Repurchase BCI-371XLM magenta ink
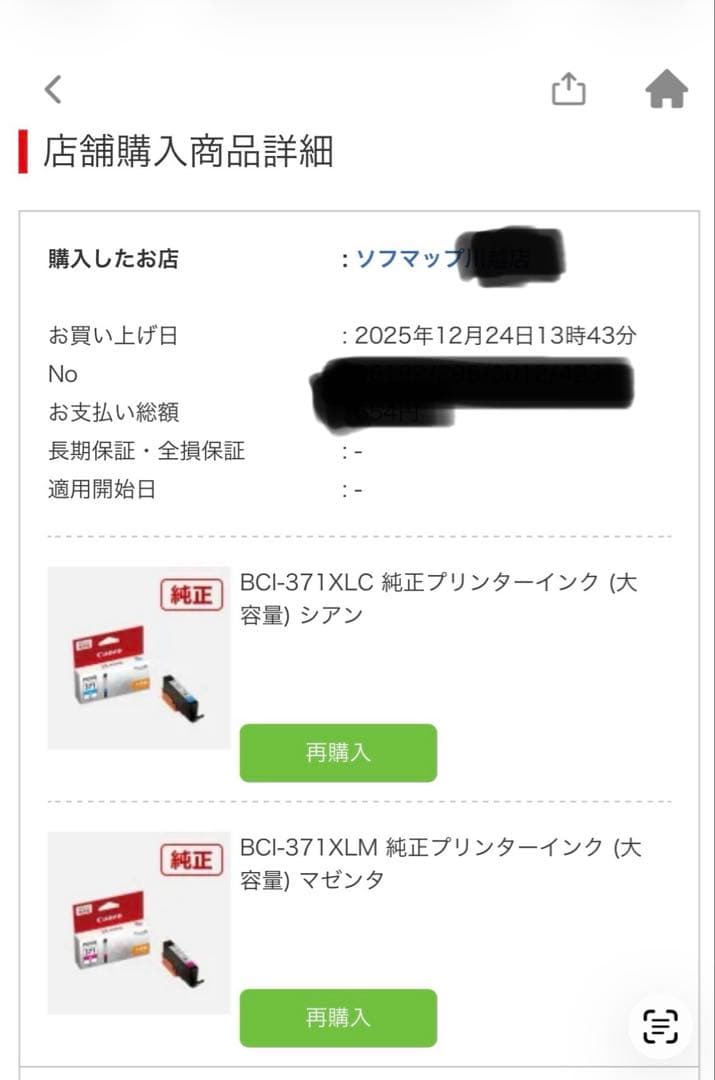The width and height of the screenshot is (715, 1080). (x=338, y=1018)
